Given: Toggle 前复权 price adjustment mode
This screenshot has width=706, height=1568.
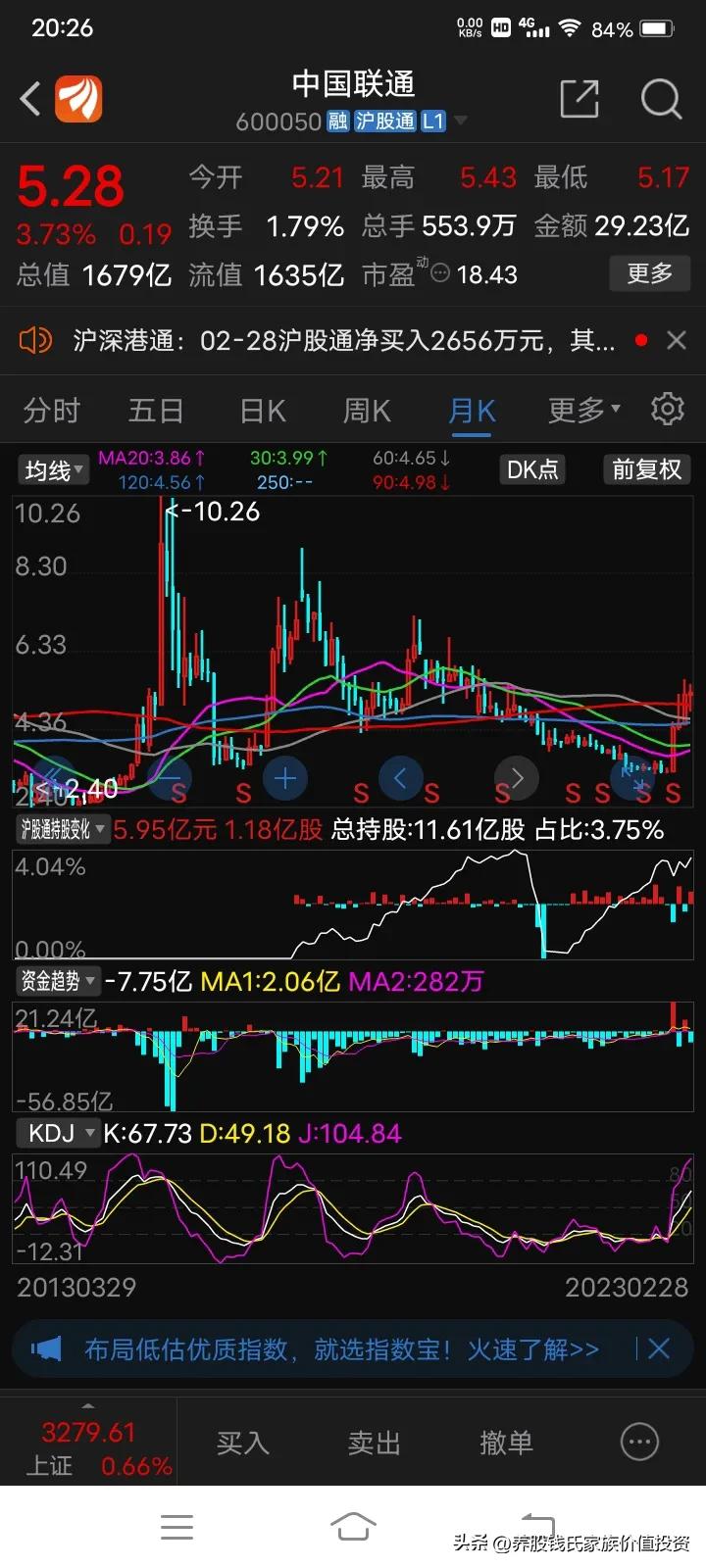Looking at the screenshot, I should (x=645, y=469).
